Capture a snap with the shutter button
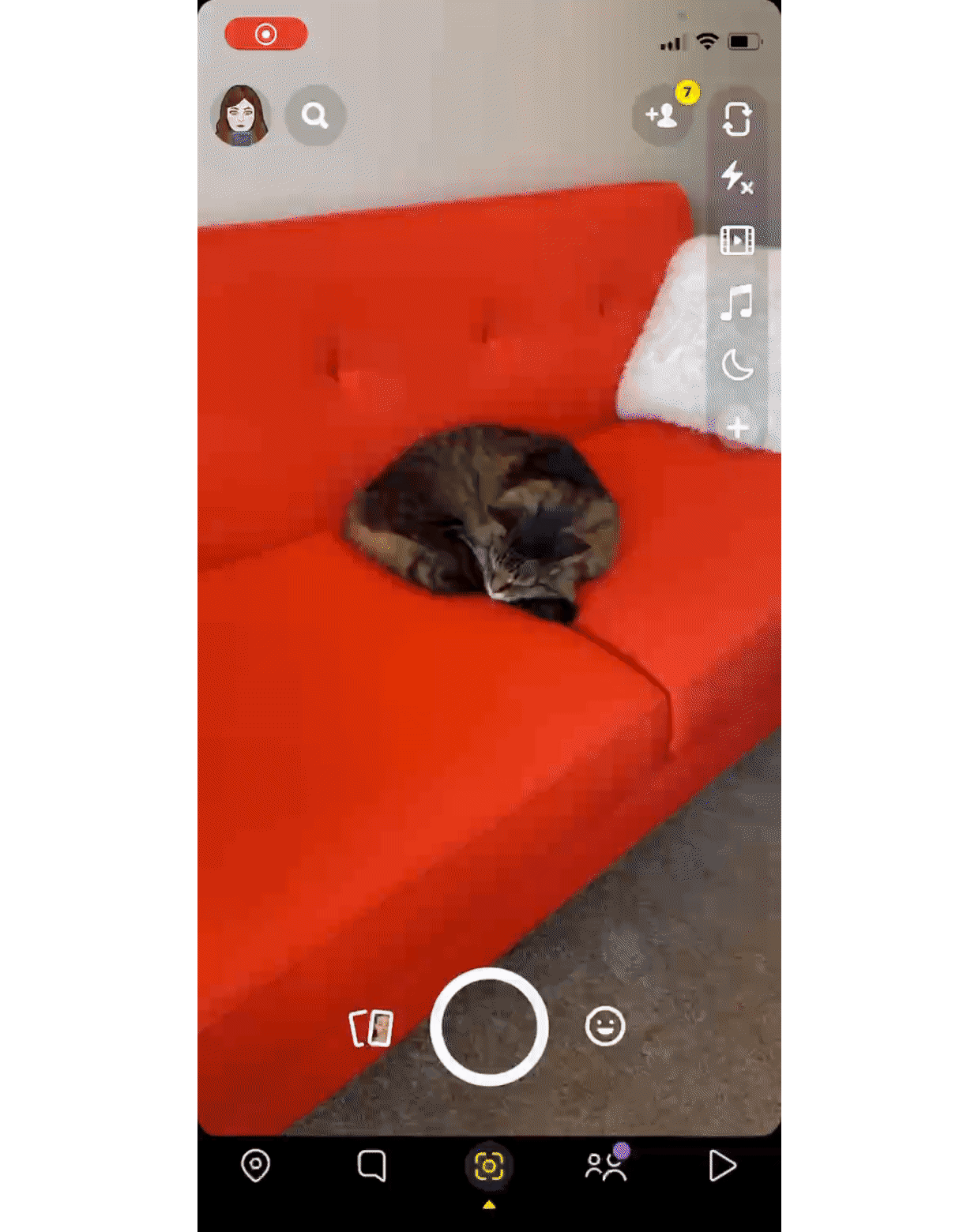Image resolution: width=978 pixels, height=1232 pixels. tap(489, 1027)
